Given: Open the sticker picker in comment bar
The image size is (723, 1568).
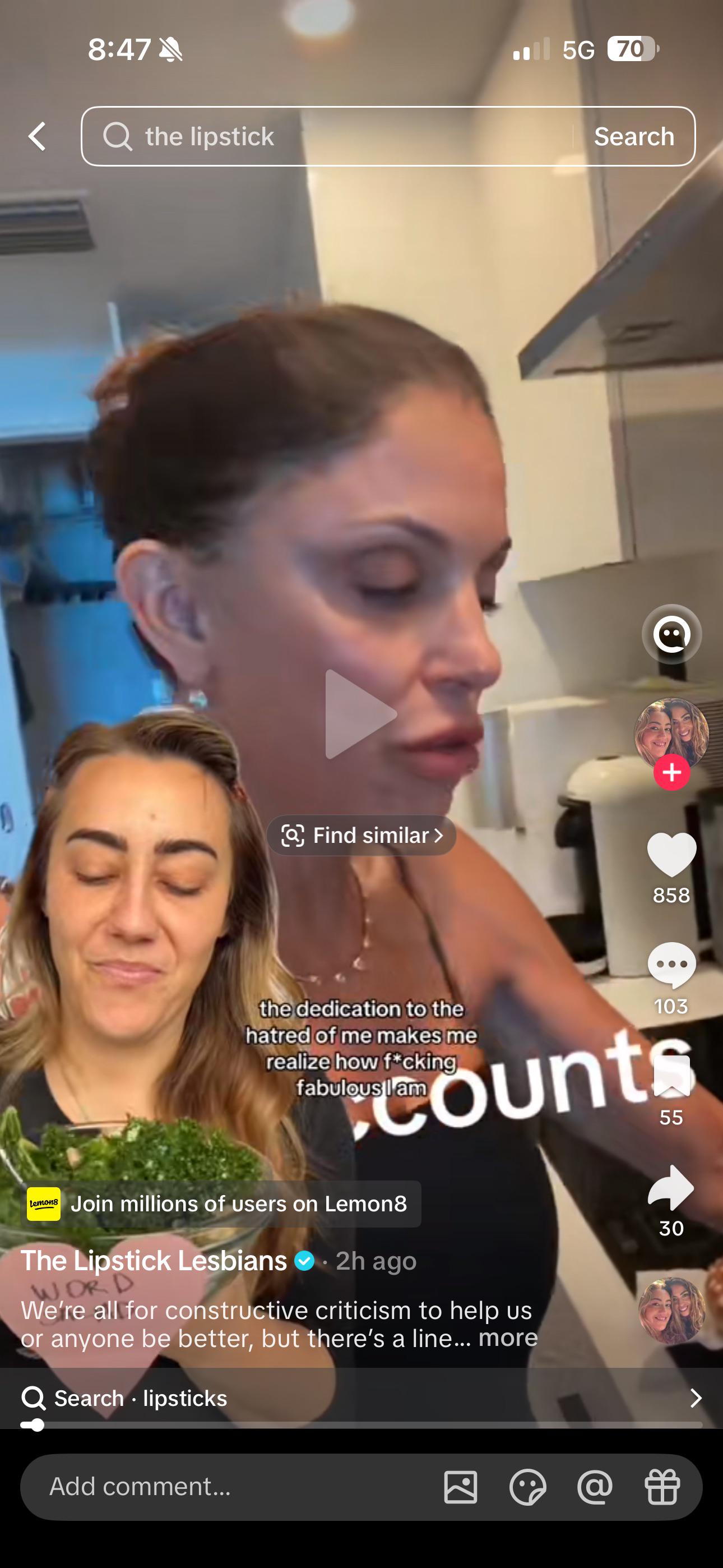Looking at the screenshot, I should point(527,1487).
